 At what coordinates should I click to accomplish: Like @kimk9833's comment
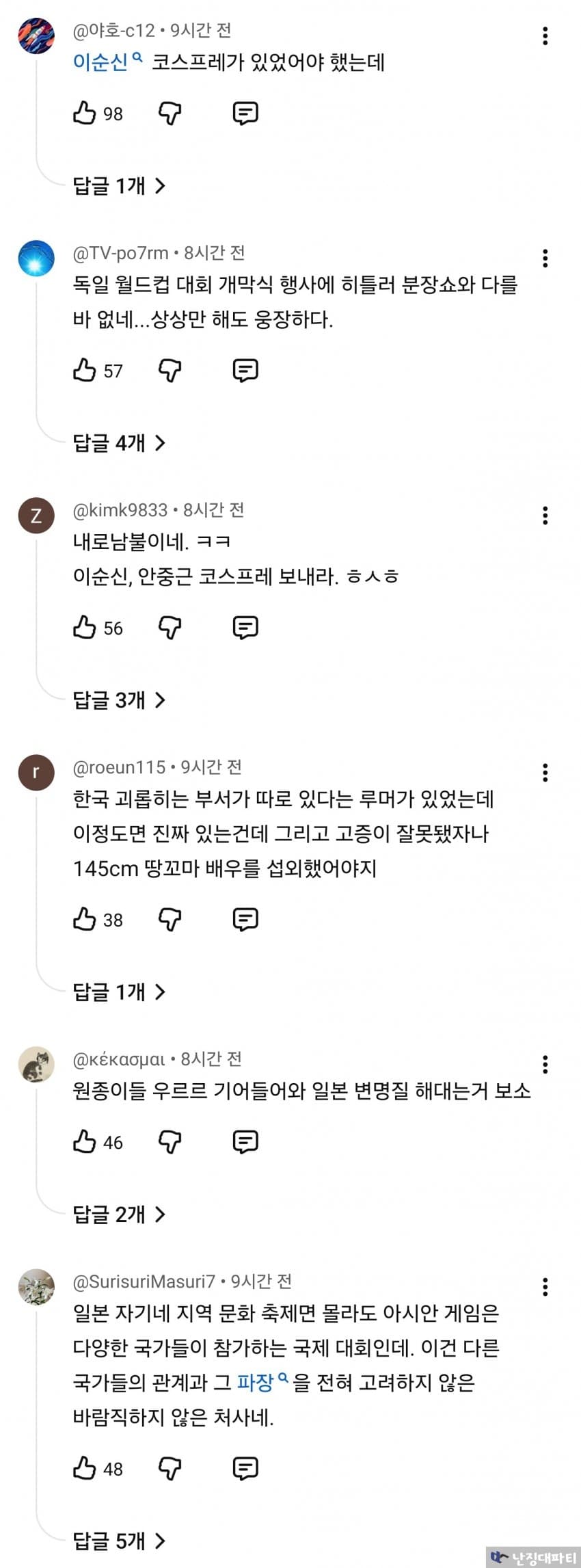point(84,627)
